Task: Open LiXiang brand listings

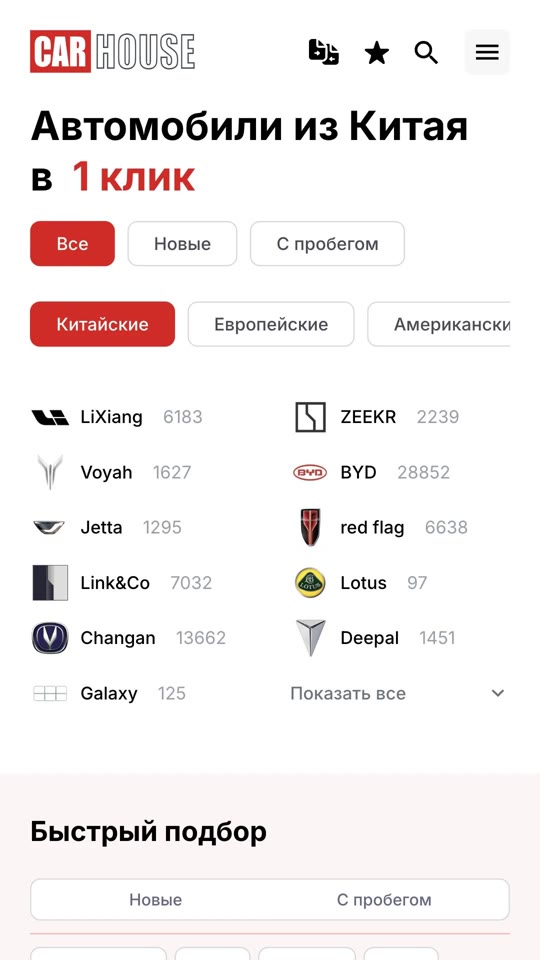Action: (117, 417)
